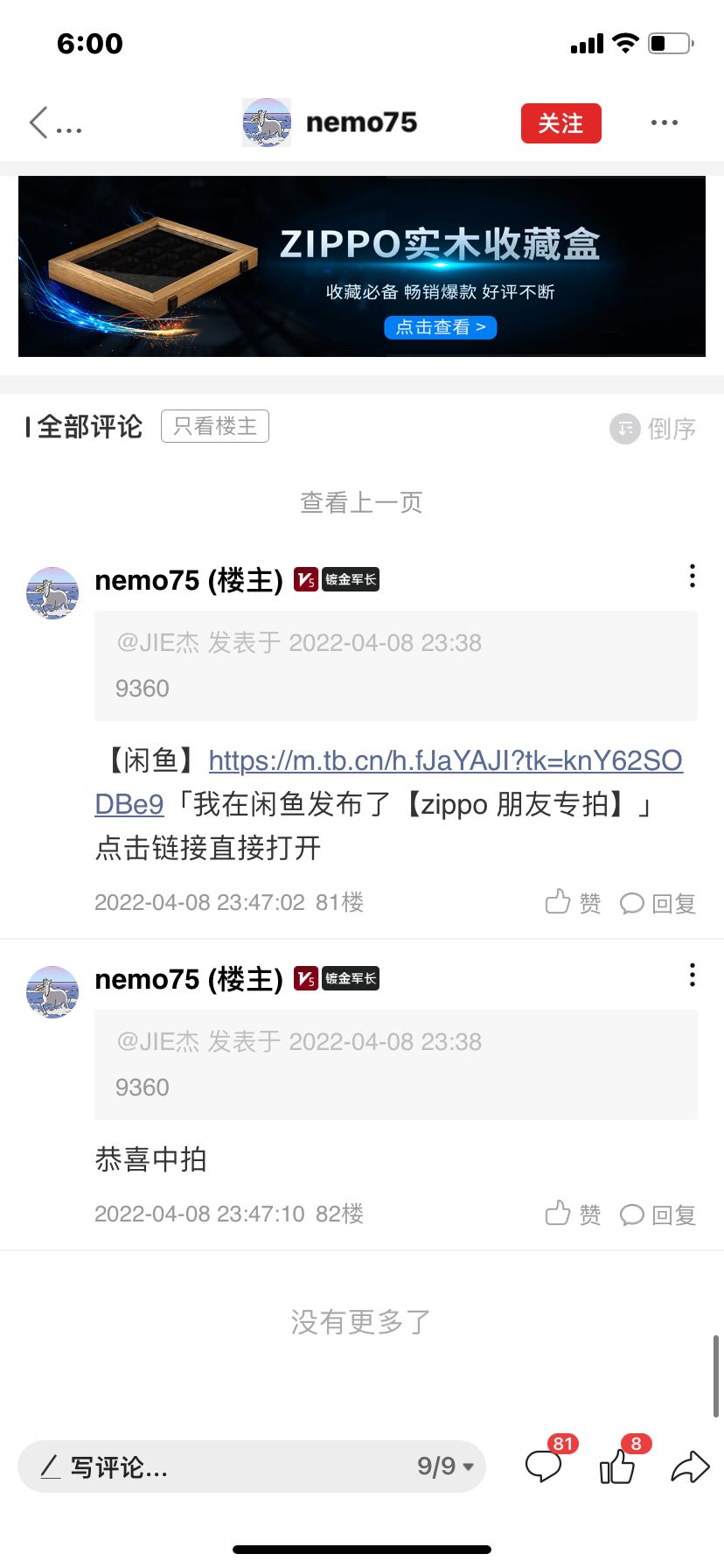Filter comments with 只看楼主

click(214, 426)
